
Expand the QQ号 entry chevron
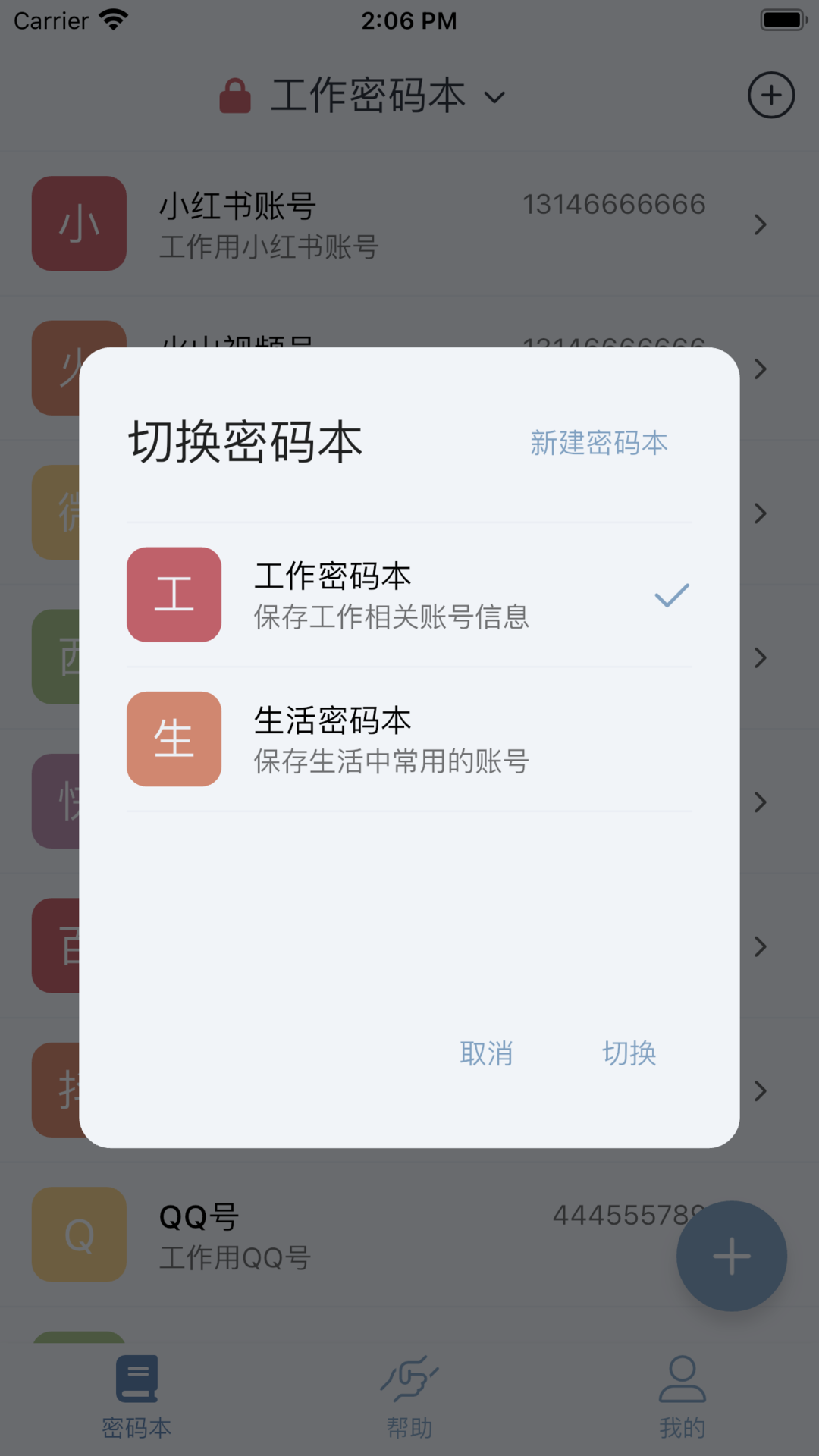[x=761, y=1234]
